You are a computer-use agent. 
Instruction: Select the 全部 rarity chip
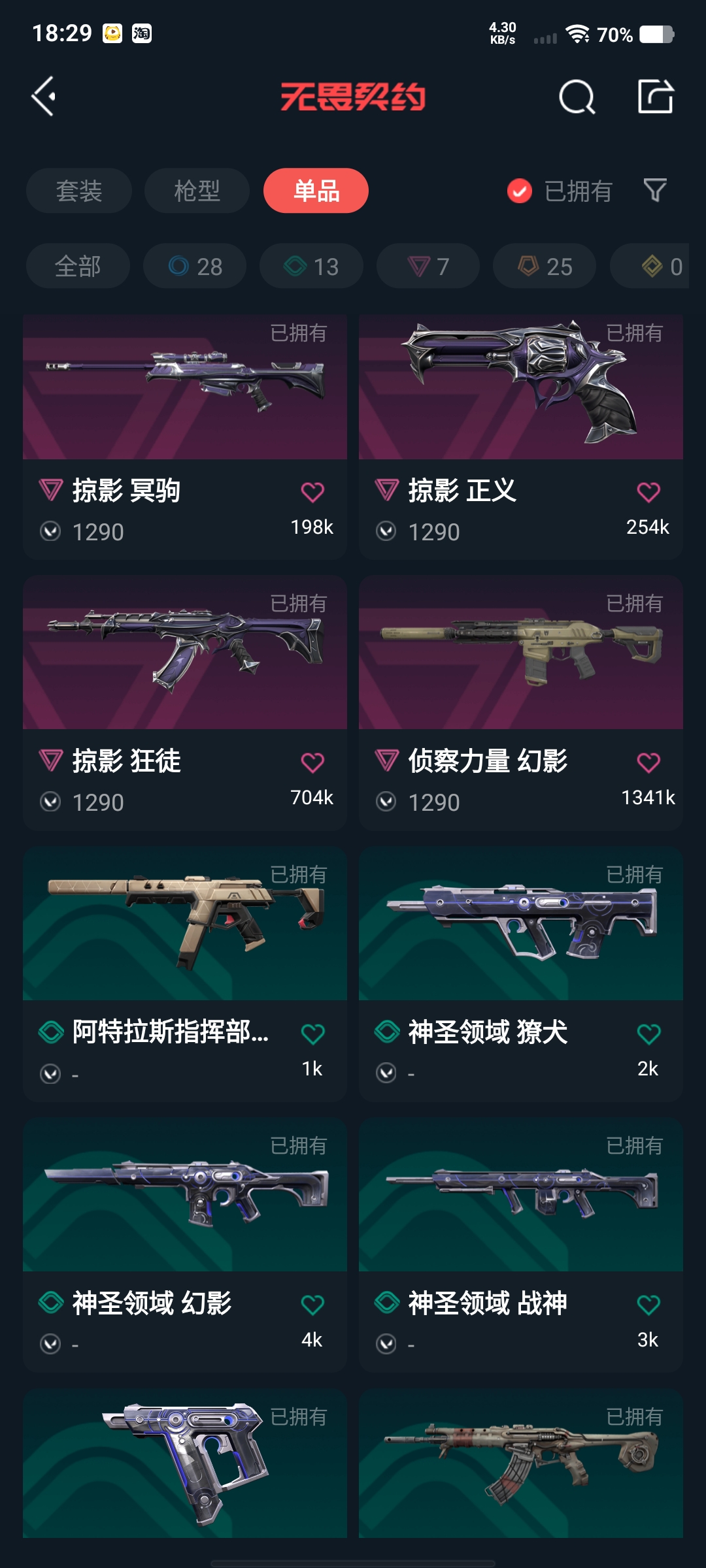tap(78, 266)
